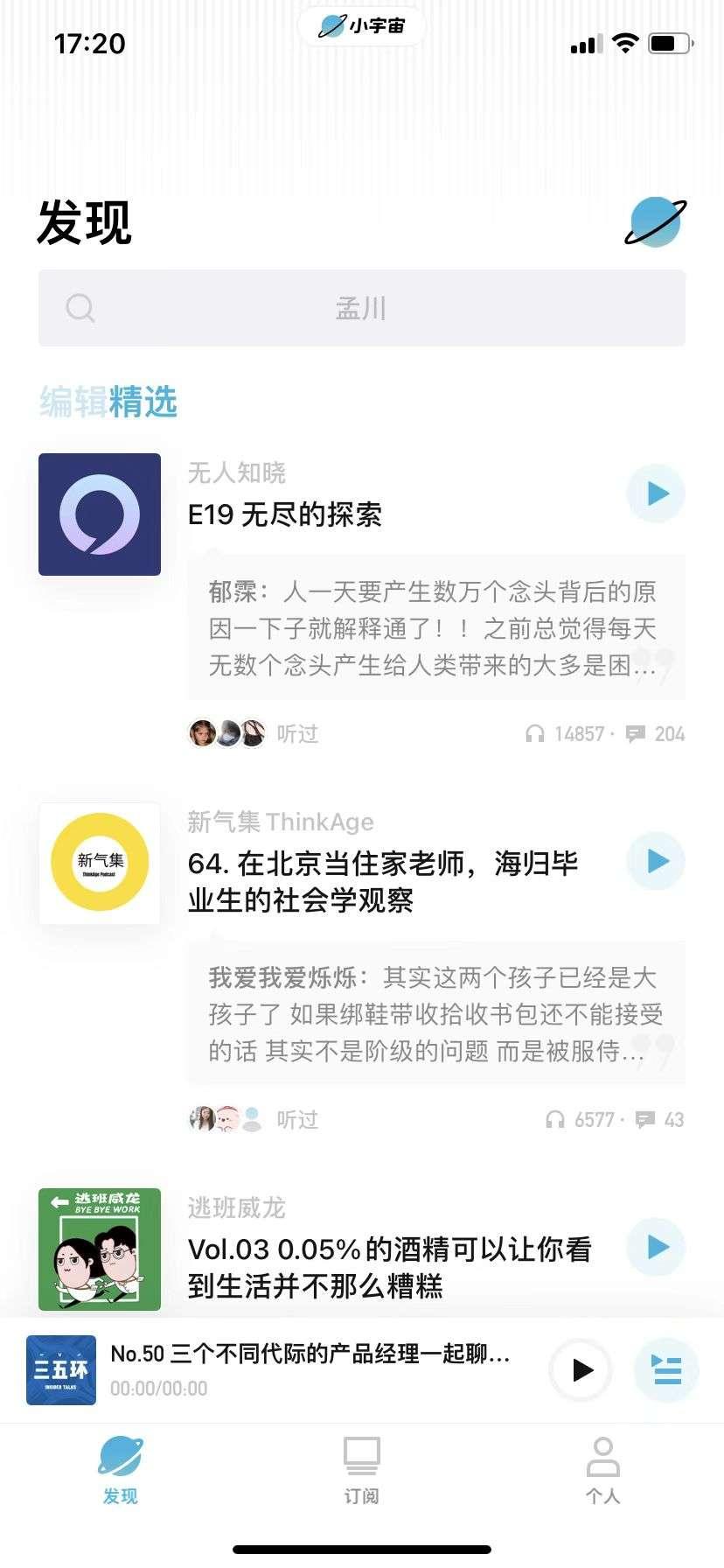Switch to the 订阅 tab

point(361,1470)
